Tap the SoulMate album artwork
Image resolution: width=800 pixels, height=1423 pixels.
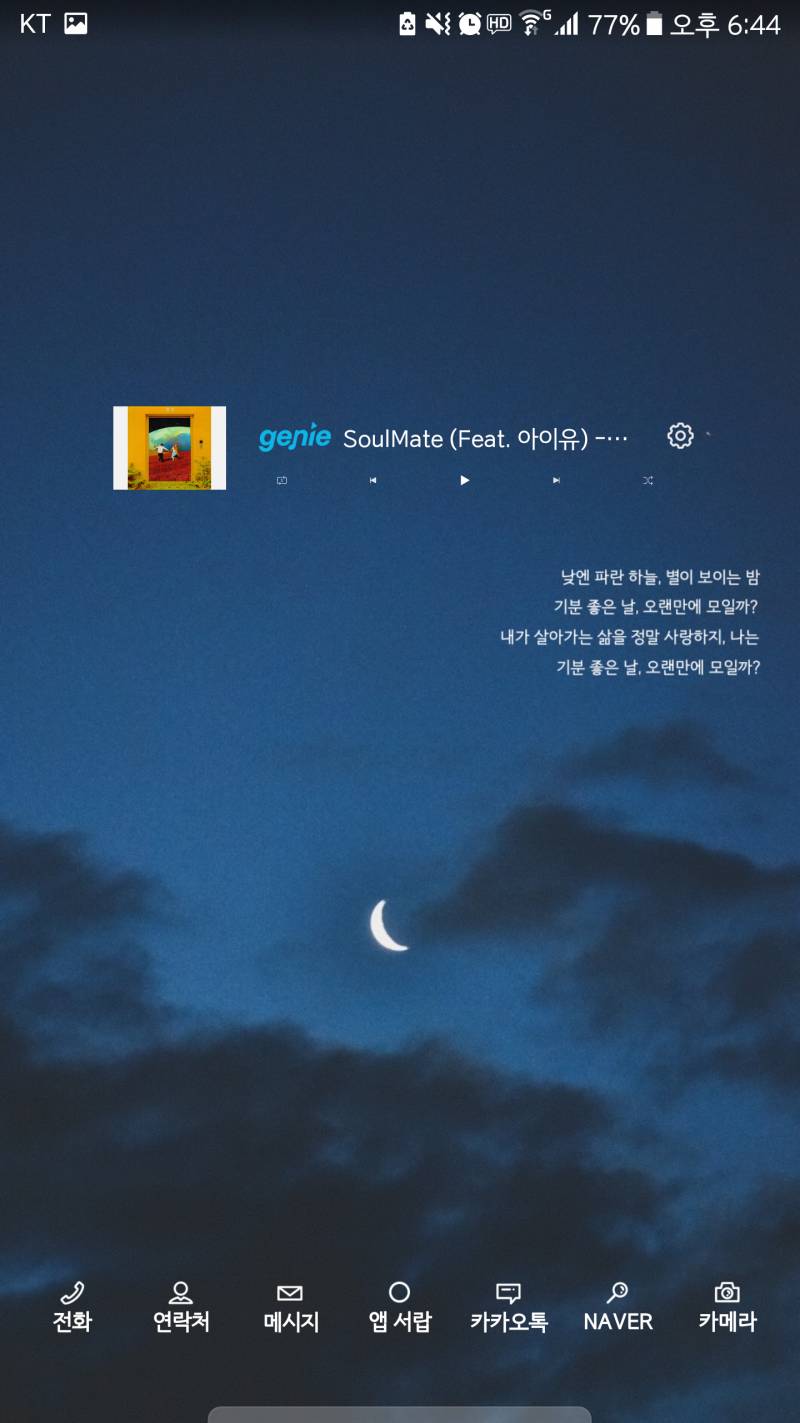[169, 447]
